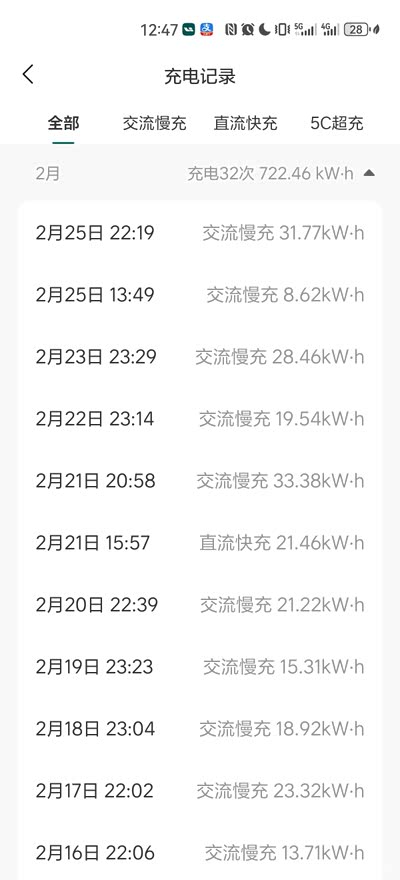Switch to the 直流快充 tab
400x880 pixels.
pos(245,123)
